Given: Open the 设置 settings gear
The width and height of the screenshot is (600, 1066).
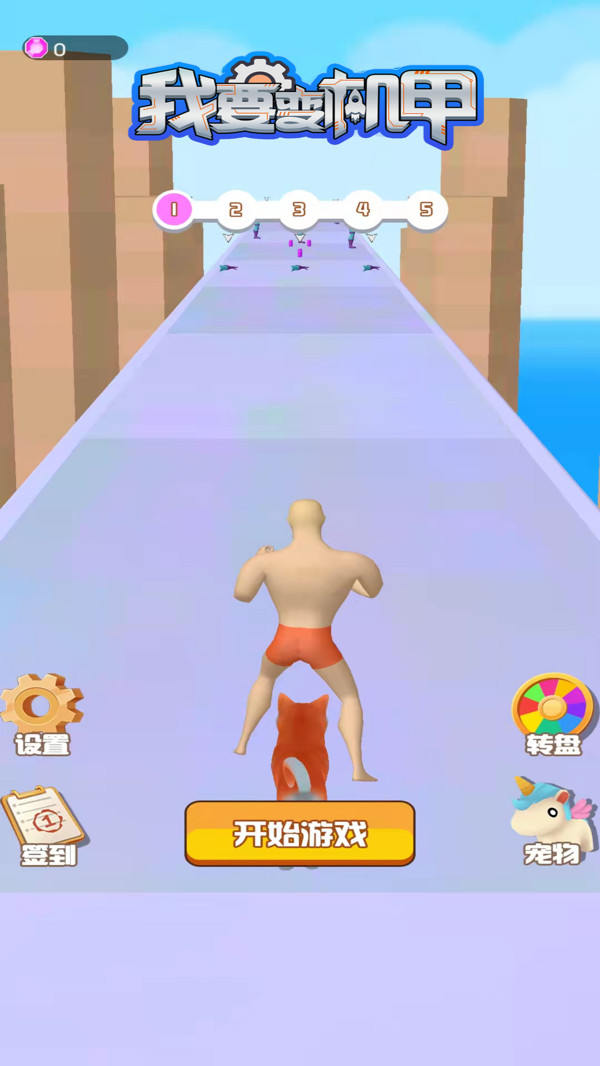Looking at the screenshot, I should pyautogui.click(x=42, y=712).
